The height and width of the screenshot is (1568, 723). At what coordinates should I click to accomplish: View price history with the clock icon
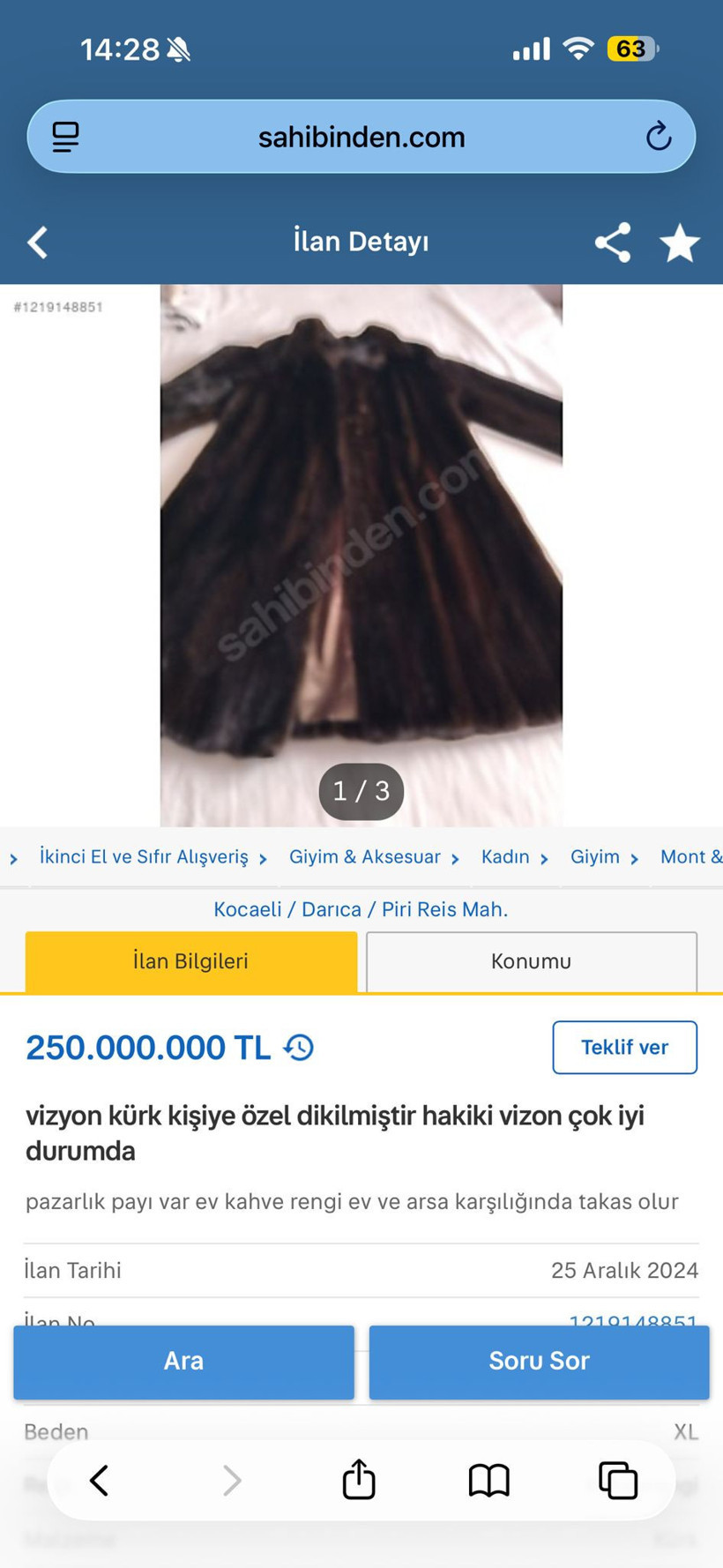[x=298, y=1048]
